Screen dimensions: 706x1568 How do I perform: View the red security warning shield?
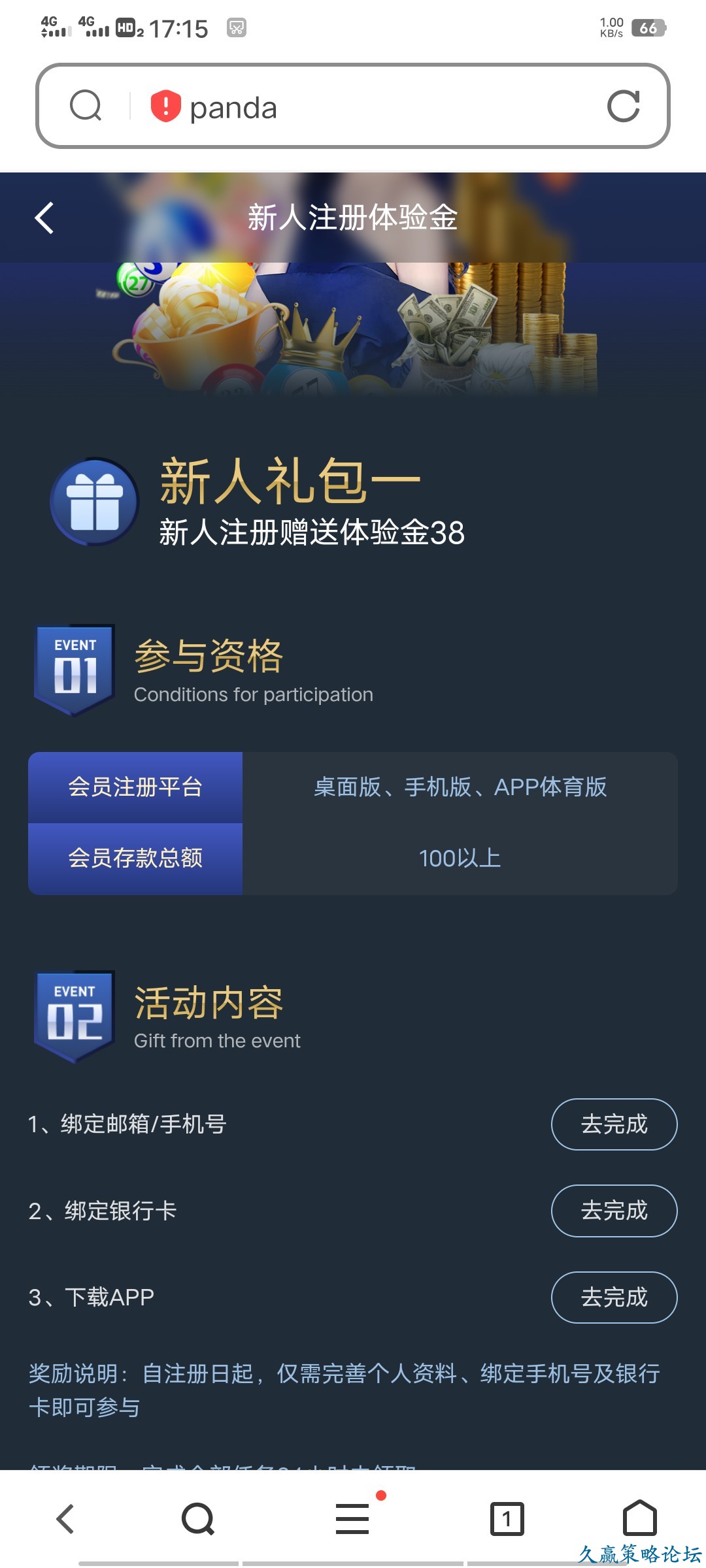click(165, 106)
